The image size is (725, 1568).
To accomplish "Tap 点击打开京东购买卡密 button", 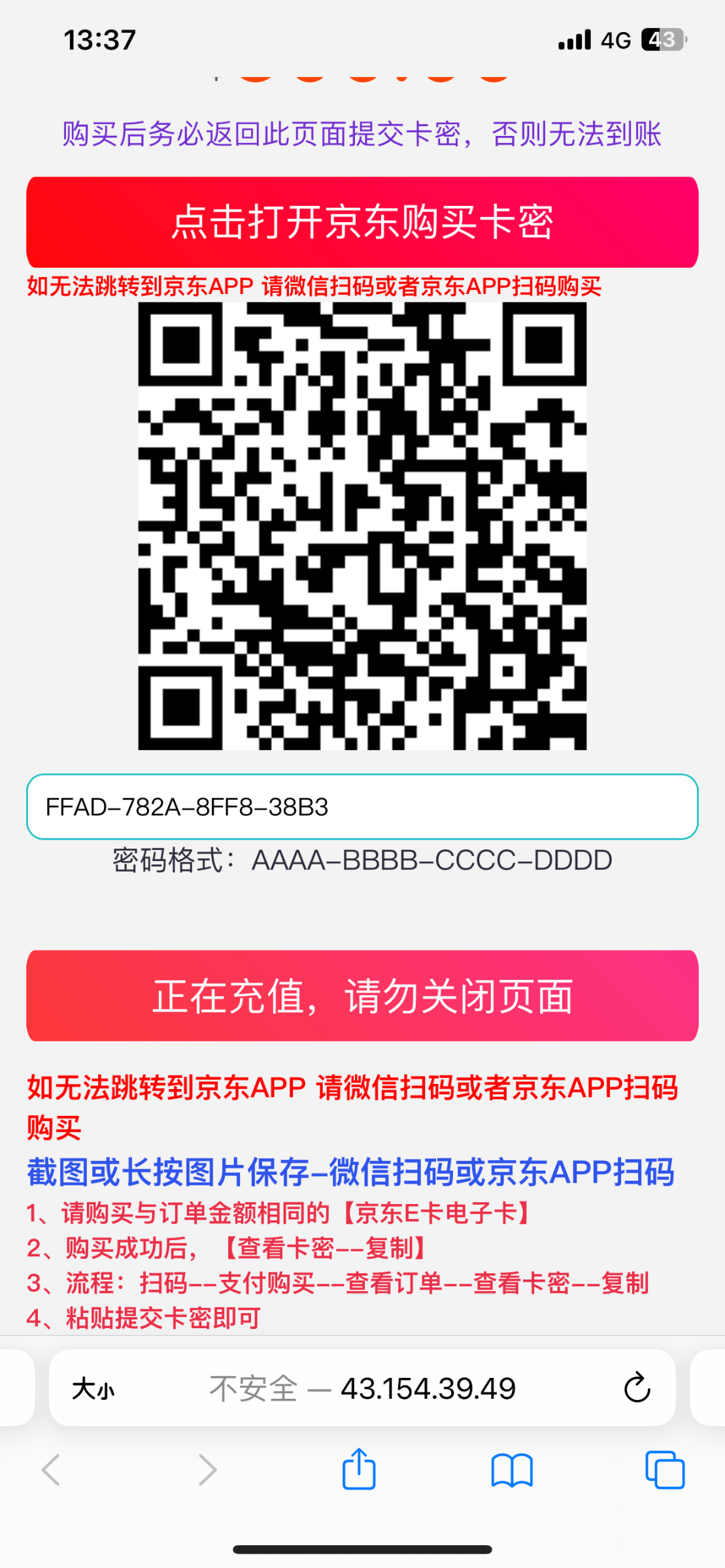I will coord(362,222).
